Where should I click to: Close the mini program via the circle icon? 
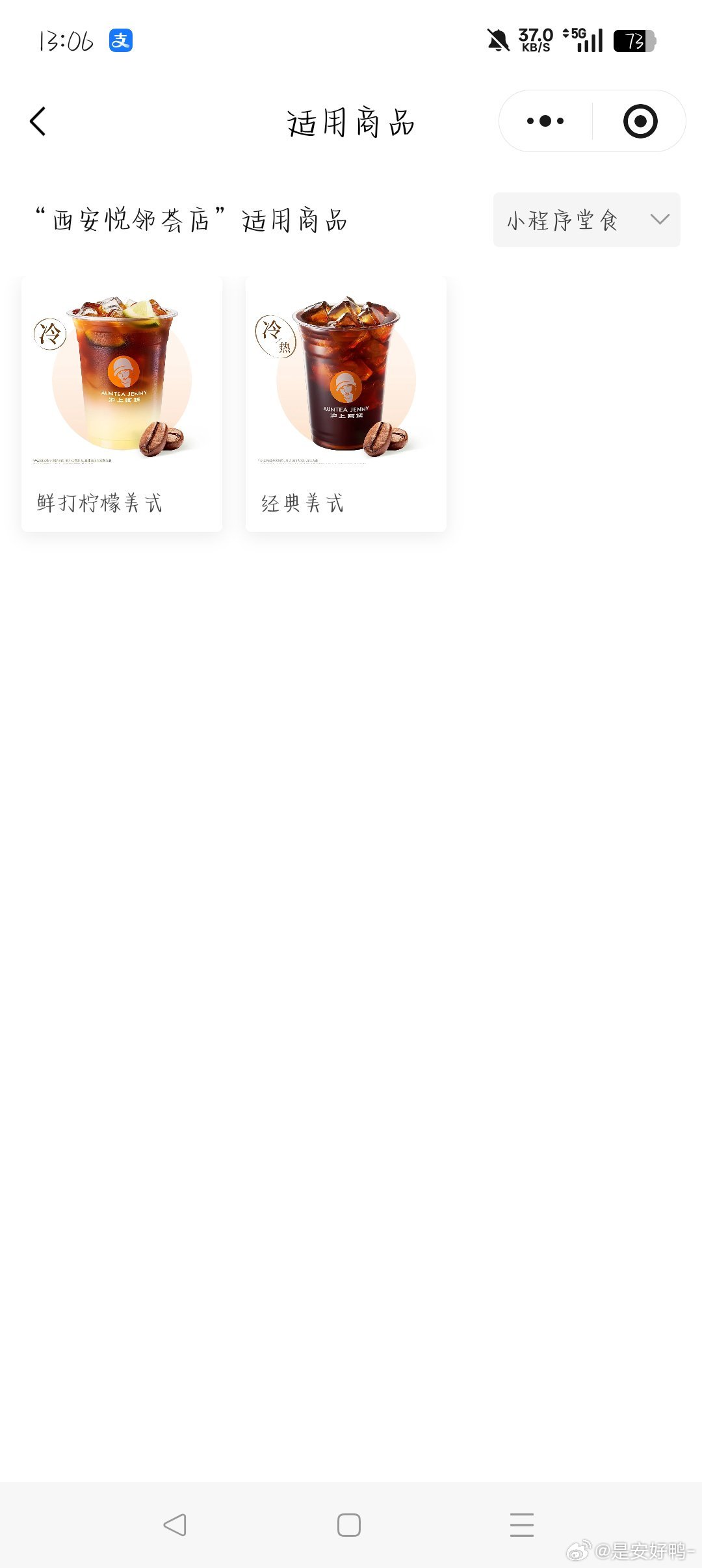640,121
